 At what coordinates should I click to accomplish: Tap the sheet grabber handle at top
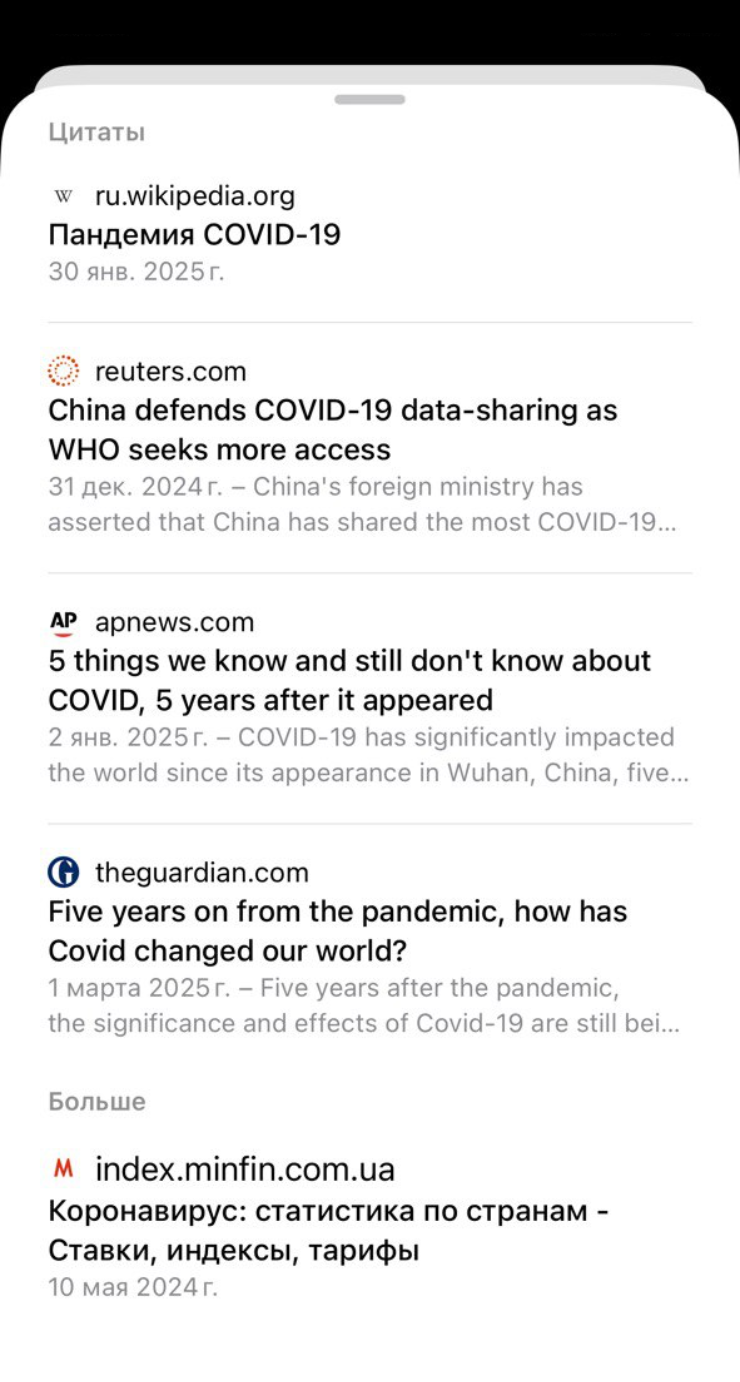tap(370, 100)
